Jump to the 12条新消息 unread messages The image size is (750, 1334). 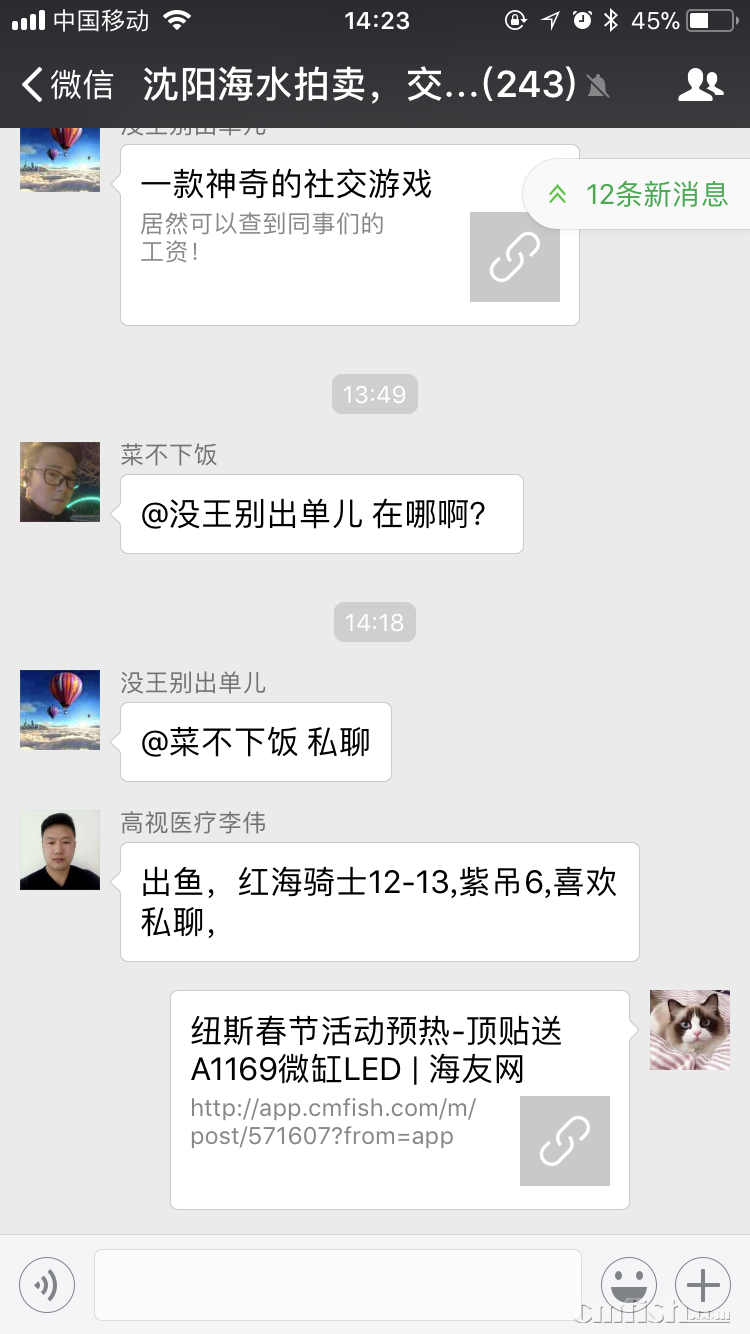click(638, 194)
